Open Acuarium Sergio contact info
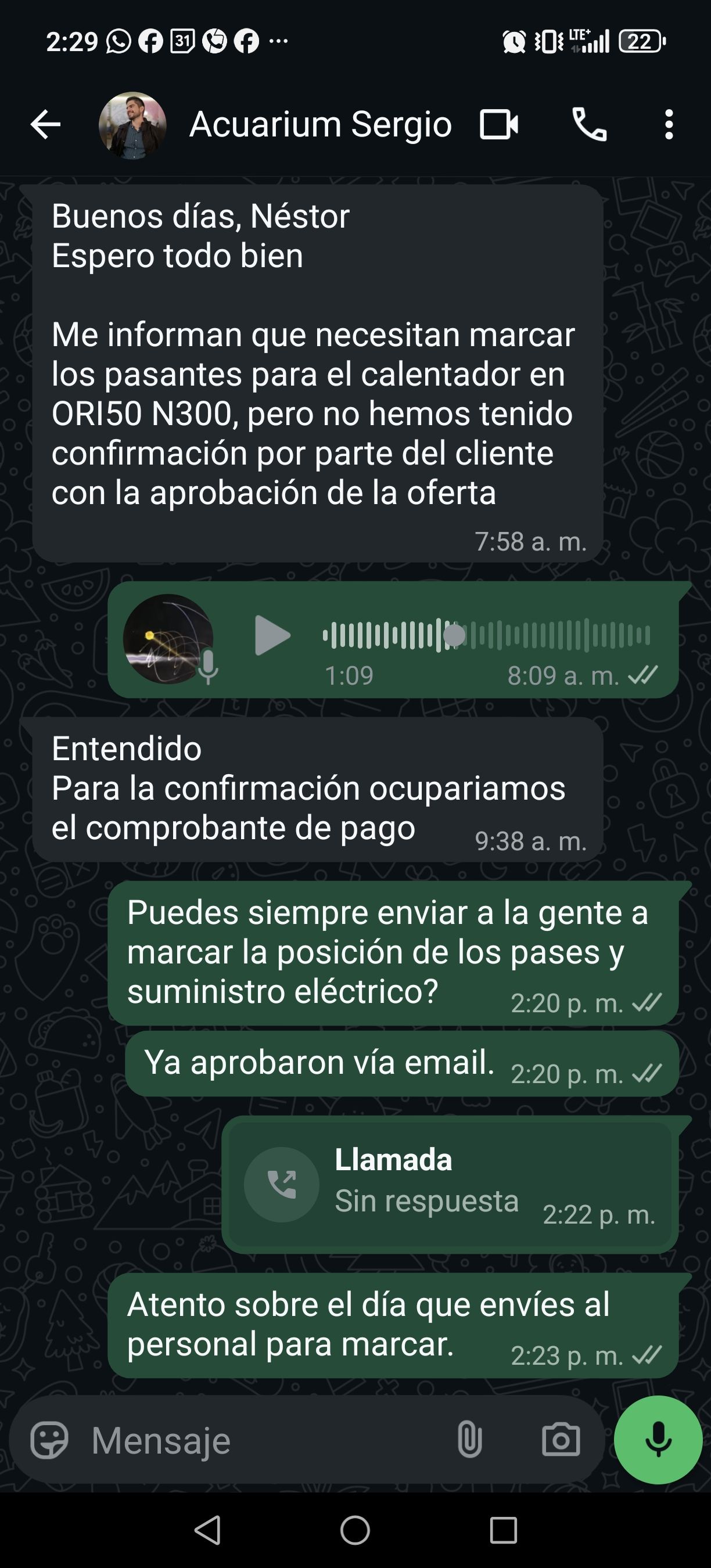Screen dimensions: 711x1568 pyautogui.click(x=320, y=125)
